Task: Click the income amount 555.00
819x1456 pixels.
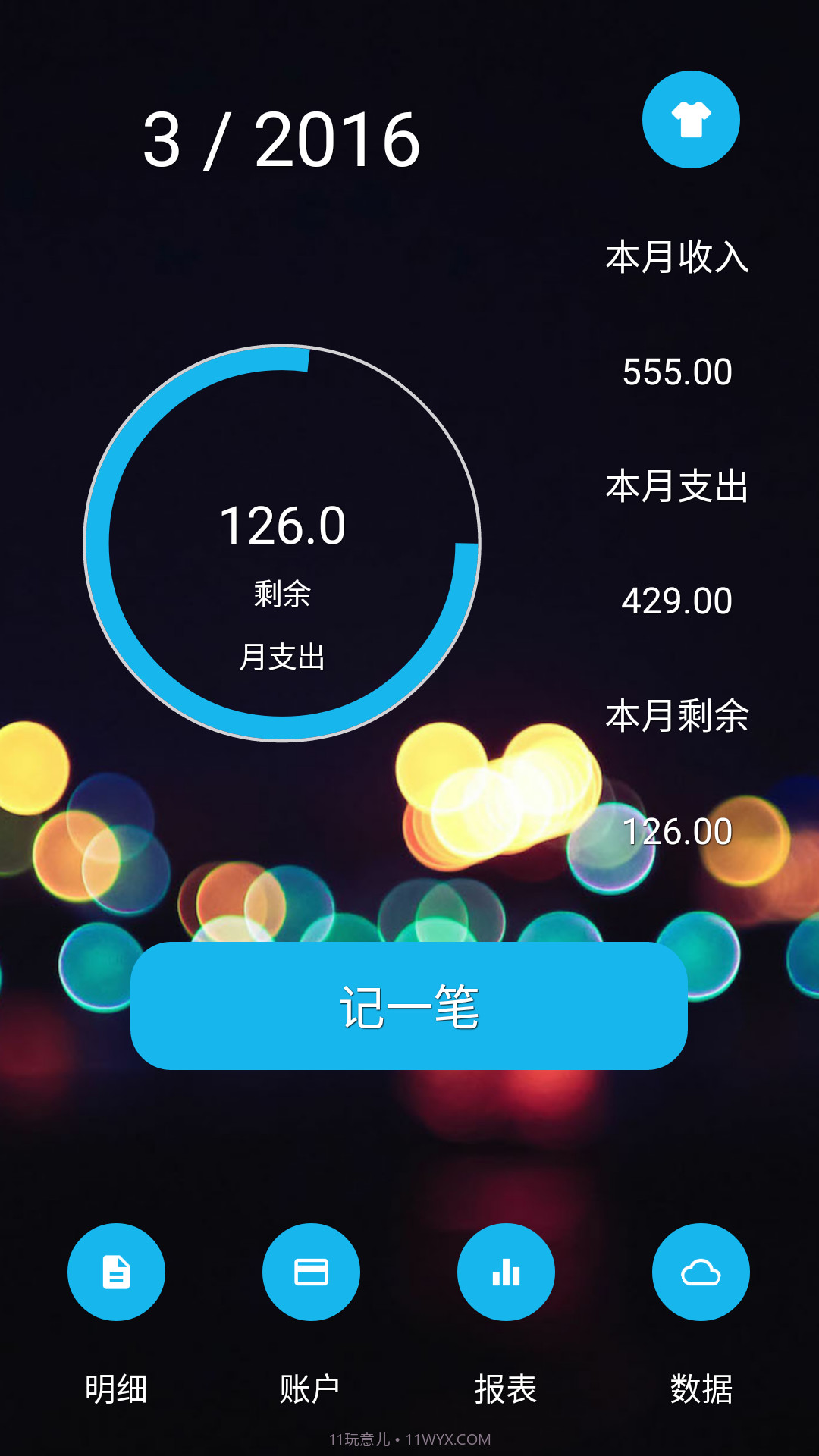Action: pos(677,372)
